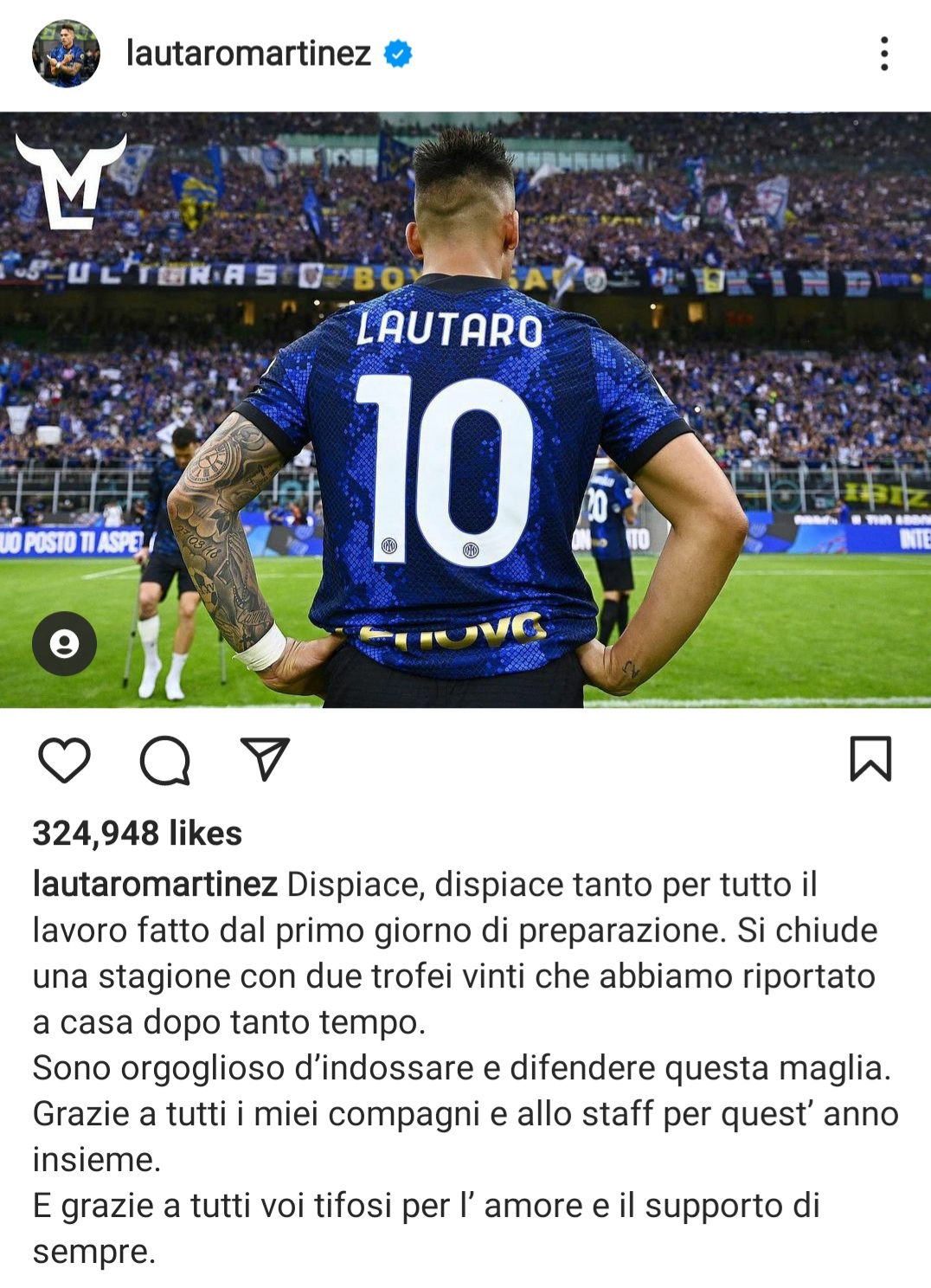The height and width of the screenshot is (1288, 931).
Task: Open lautaromartinez username in post header
Action: click(x=248, y=54)
